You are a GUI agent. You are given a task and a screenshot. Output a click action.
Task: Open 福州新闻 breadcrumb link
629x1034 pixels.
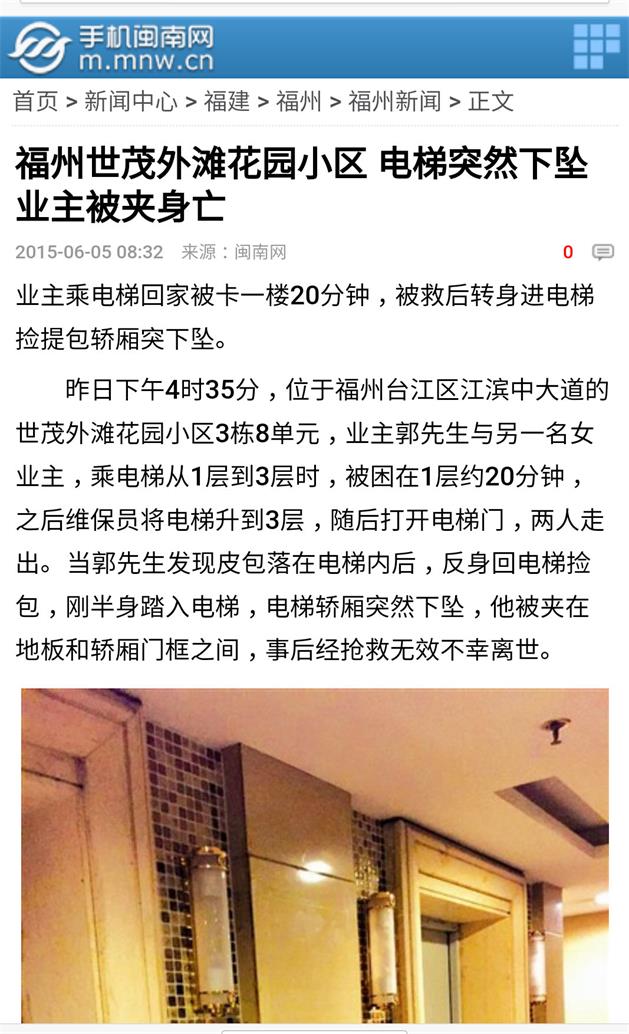coord(395,102)
